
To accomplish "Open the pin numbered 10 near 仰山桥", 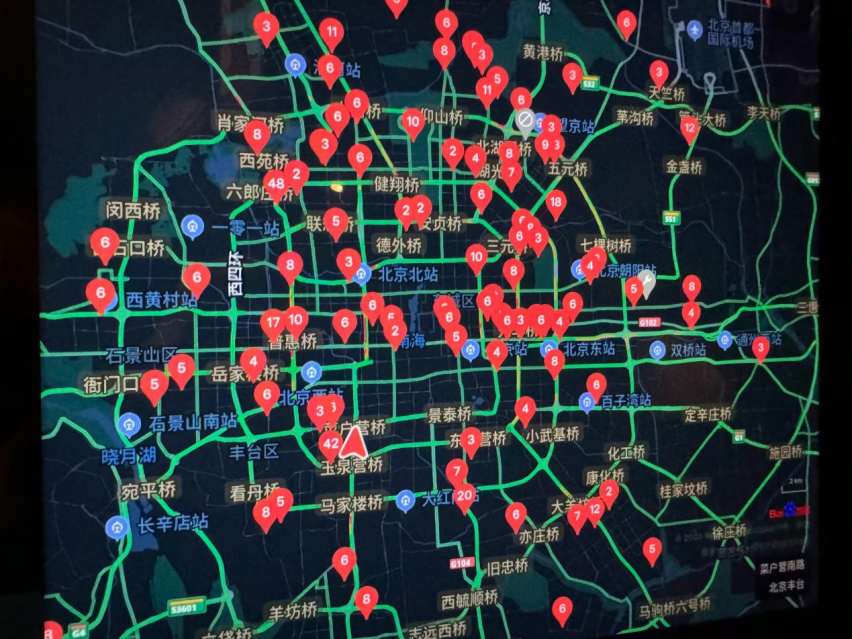I will 413,122.
